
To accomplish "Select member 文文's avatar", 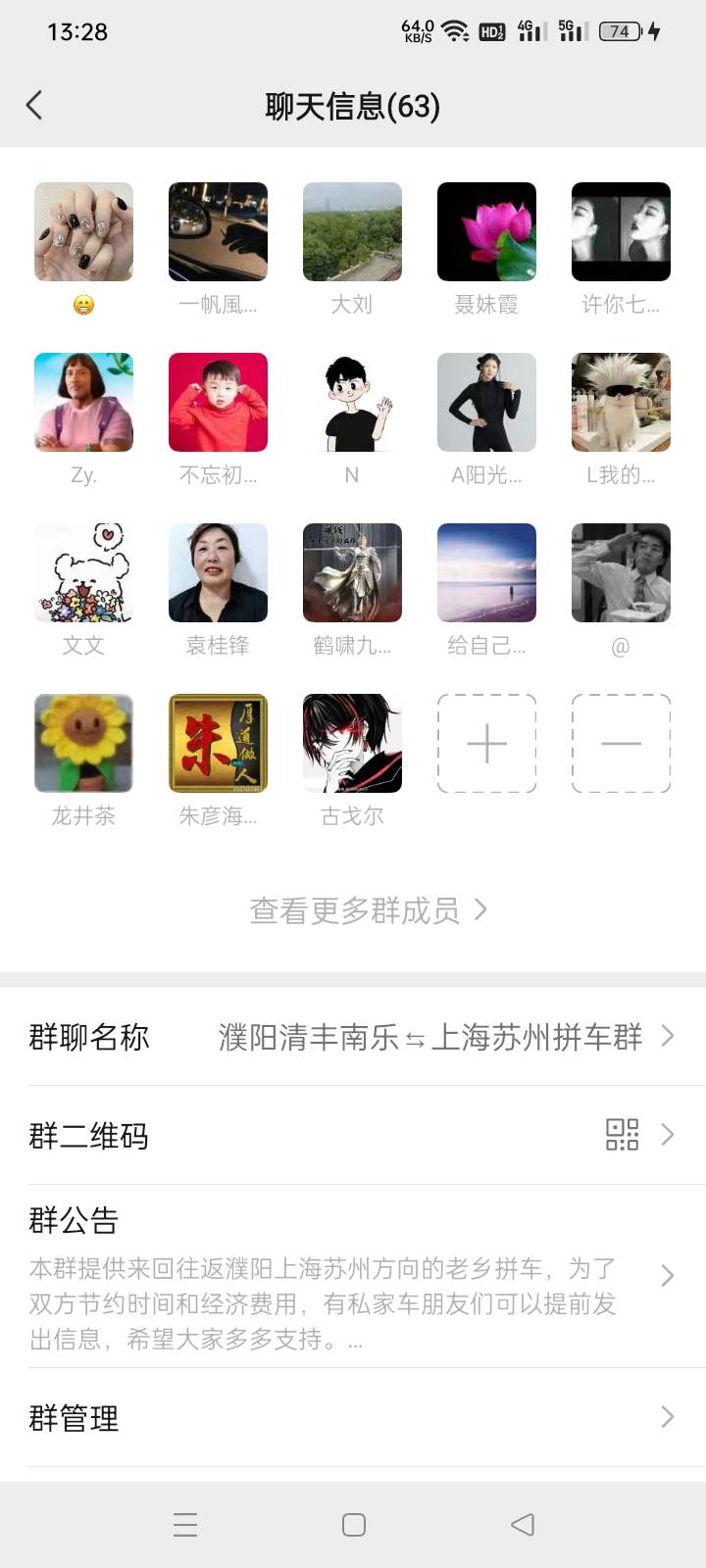I will click(x=83, y=572).
